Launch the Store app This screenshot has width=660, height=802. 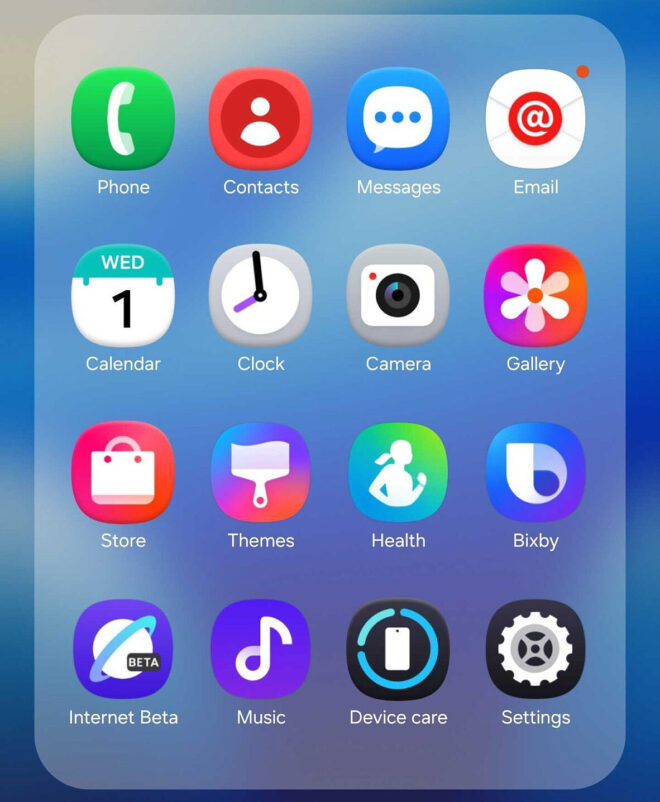coord(123,473)
